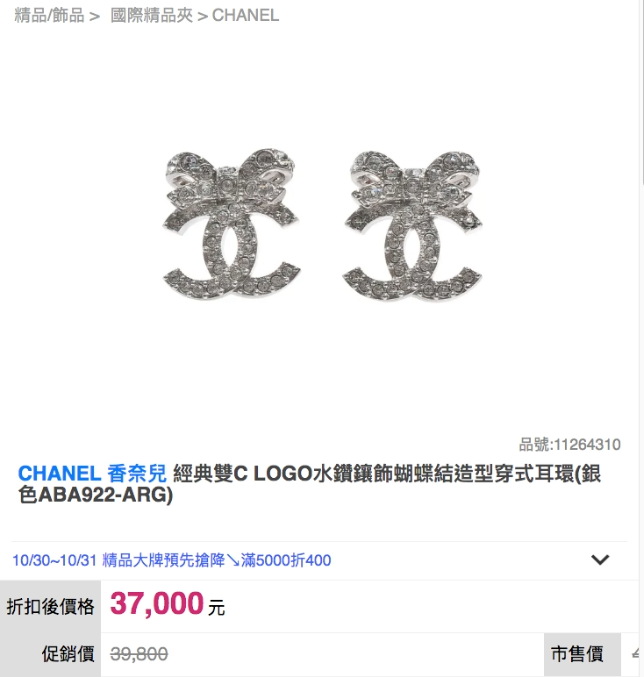644x677 pixels.
Task: Open the CHANEL breadcrumb at the top
Action: pos(245,15)
